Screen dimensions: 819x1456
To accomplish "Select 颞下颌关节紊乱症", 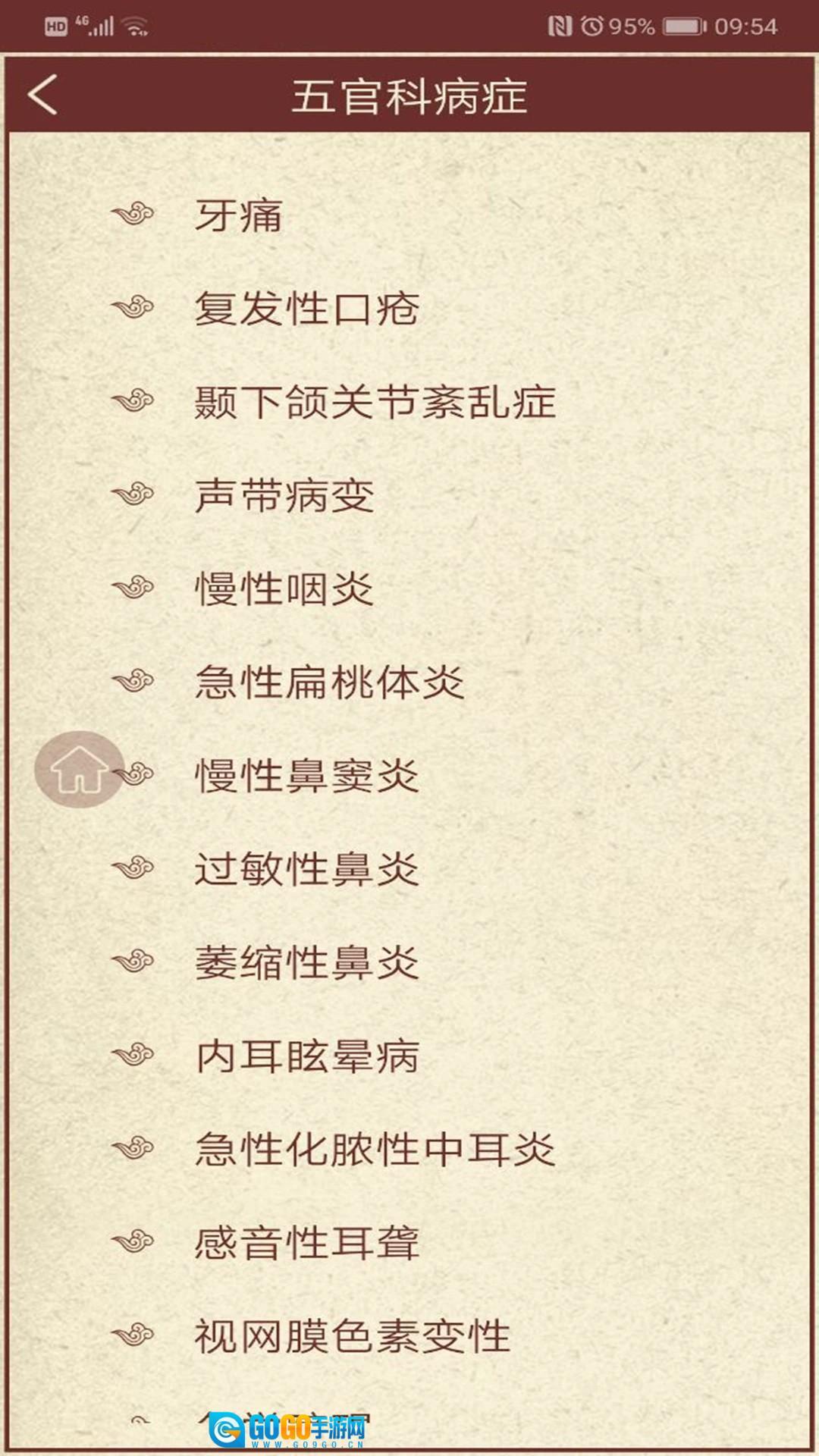I will (375, 402).
